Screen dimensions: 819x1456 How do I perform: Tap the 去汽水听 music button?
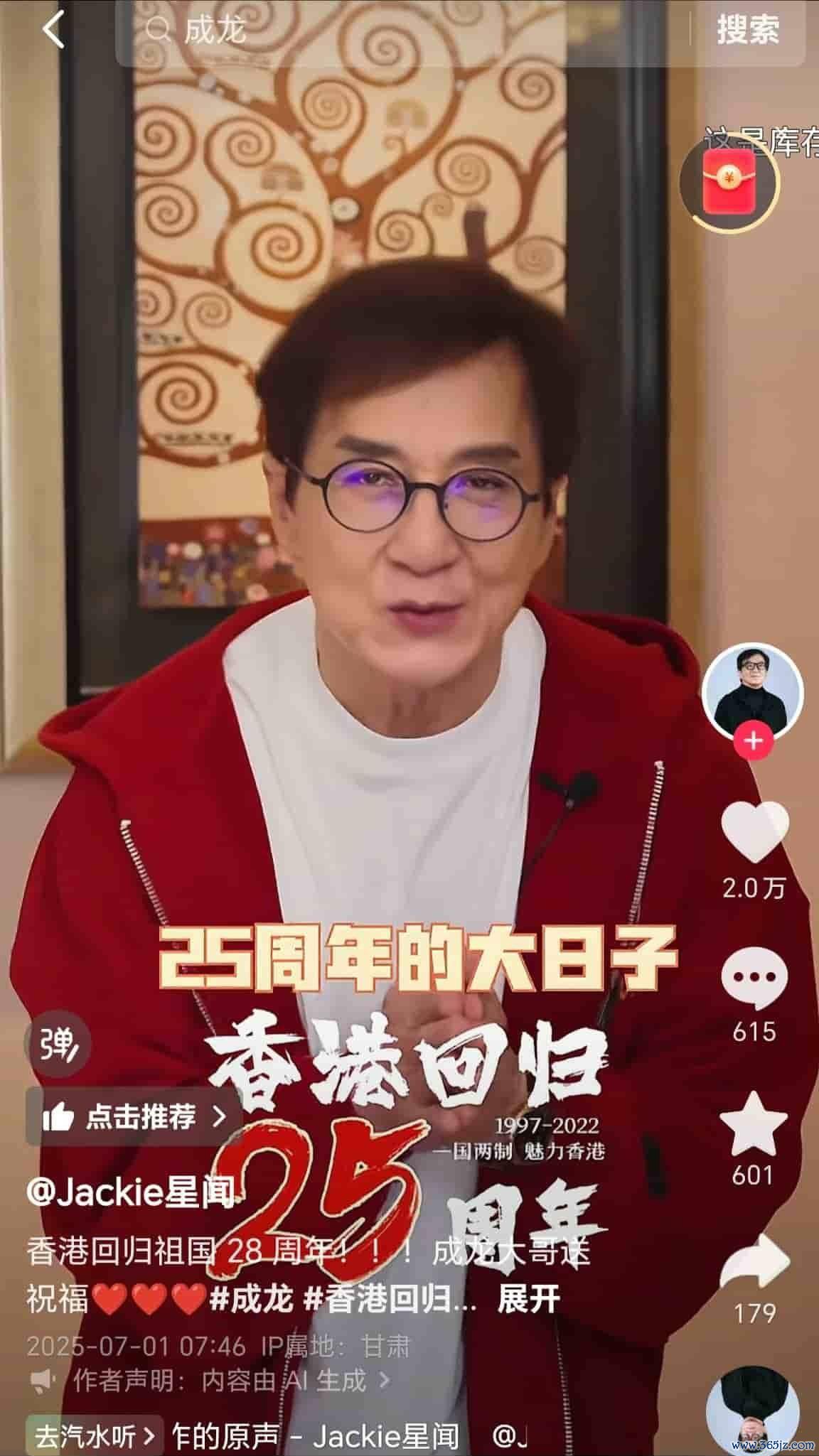(91, 1431)
